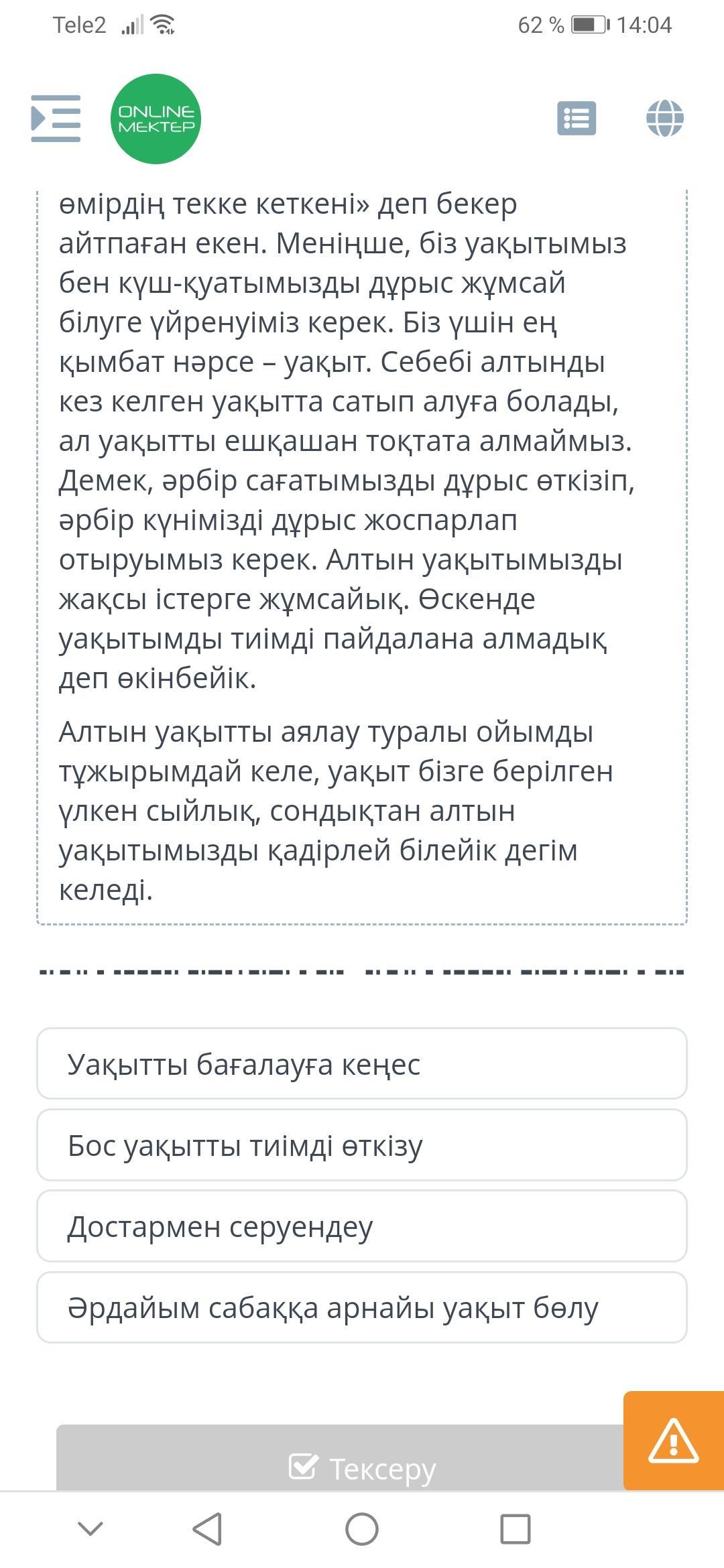Go to the system home screen
Screen dimensions: 724x1568
point(362,1529)
